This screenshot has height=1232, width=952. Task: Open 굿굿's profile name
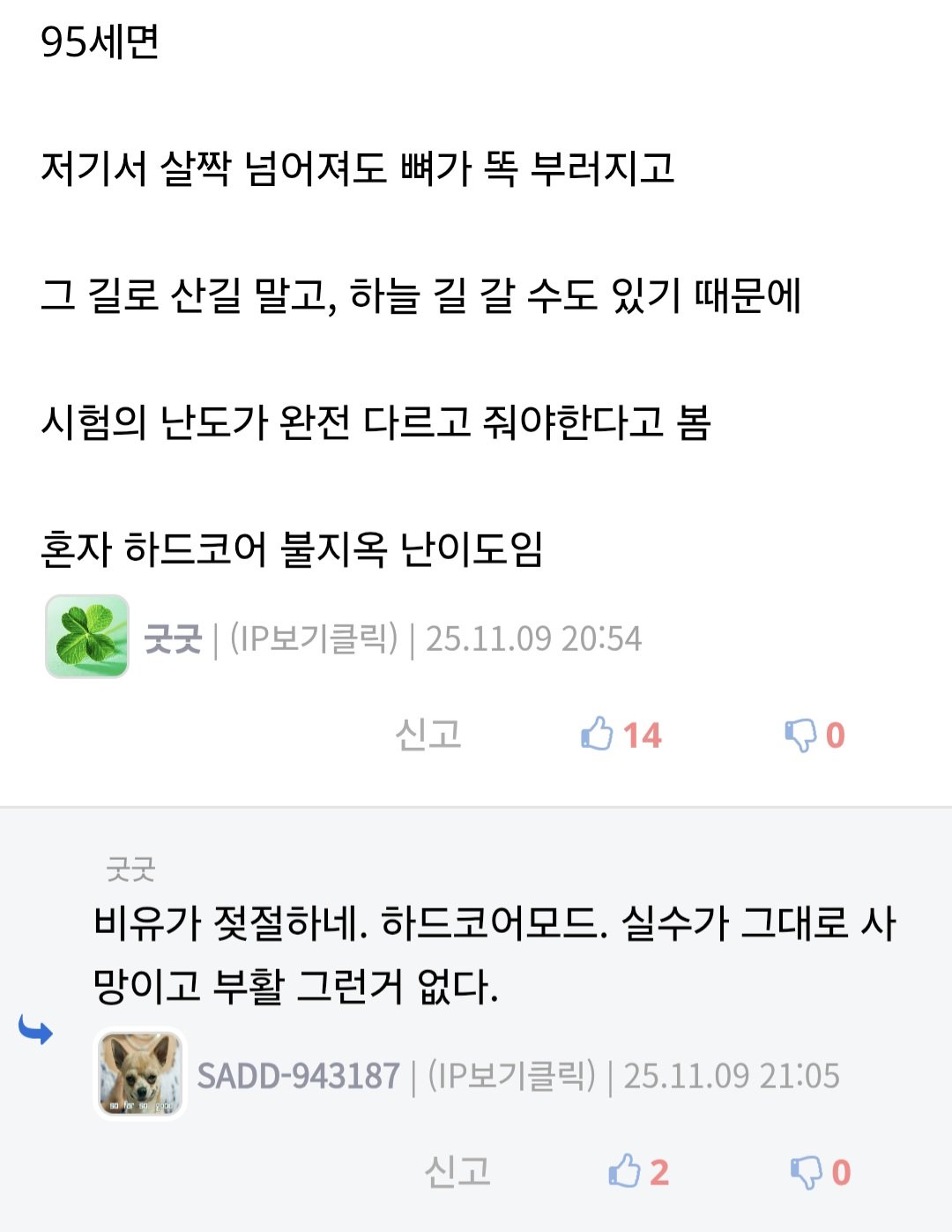click(173, 638)
